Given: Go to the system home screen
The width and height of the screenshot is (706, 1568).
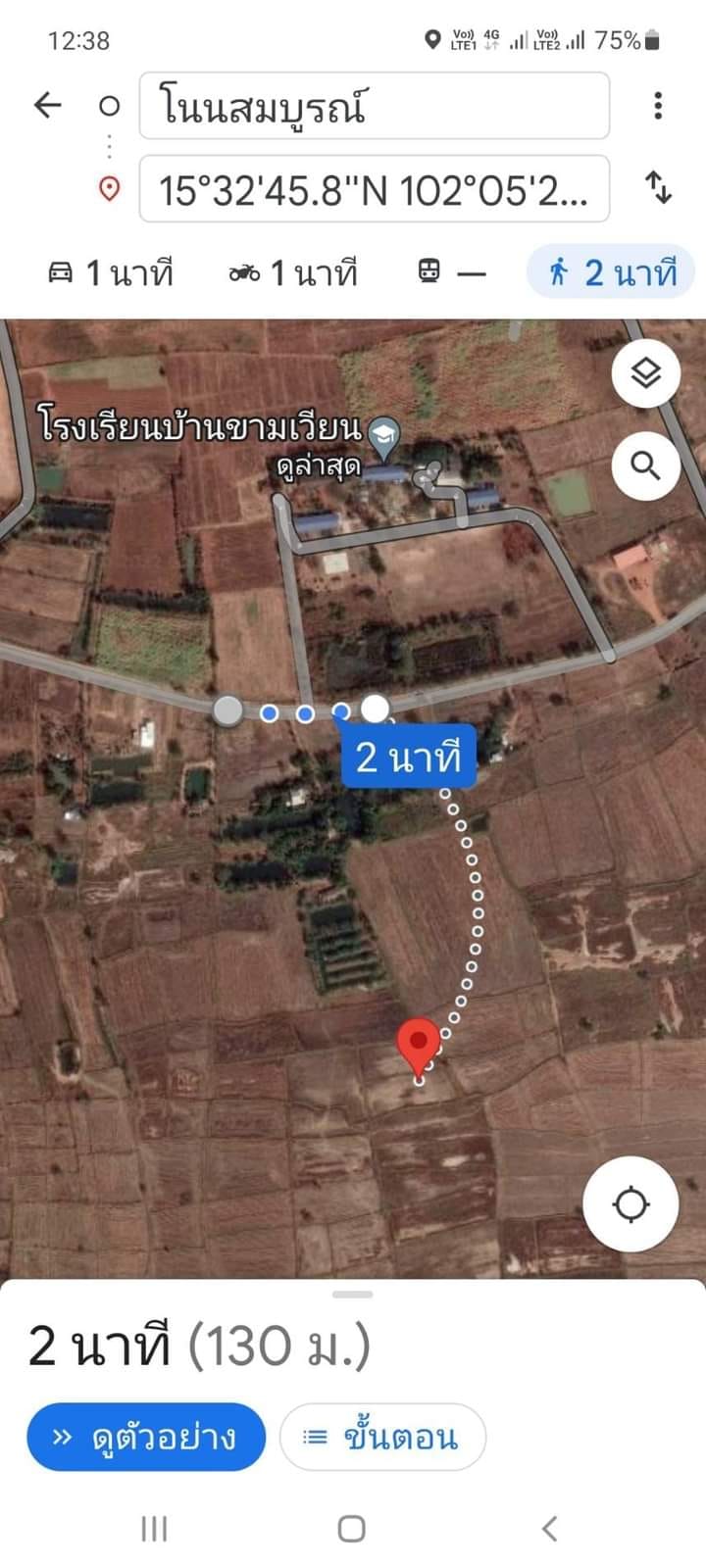Looking at the screenshot, I should 352,1528.
